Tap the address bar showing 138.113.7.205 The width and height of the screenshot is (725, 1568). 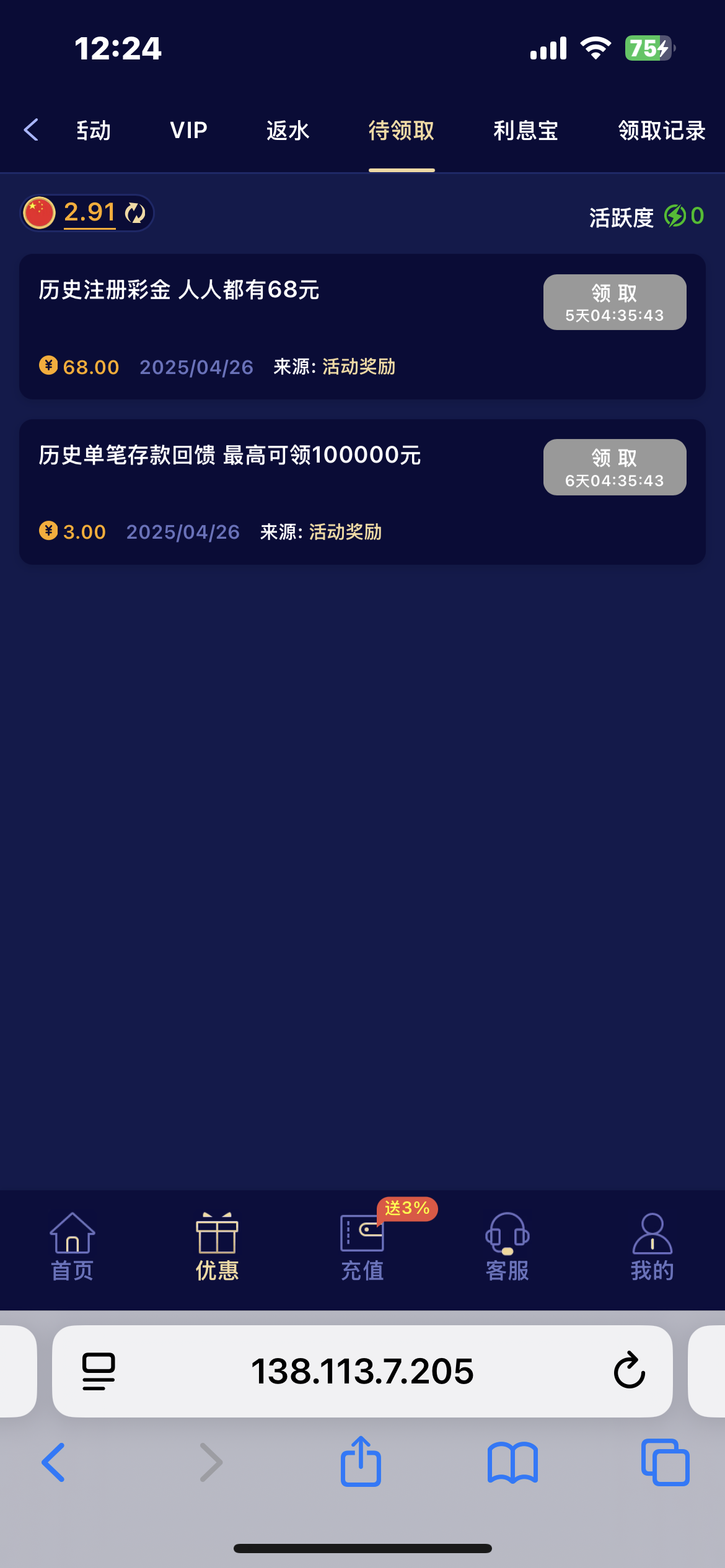point(362,1370)
